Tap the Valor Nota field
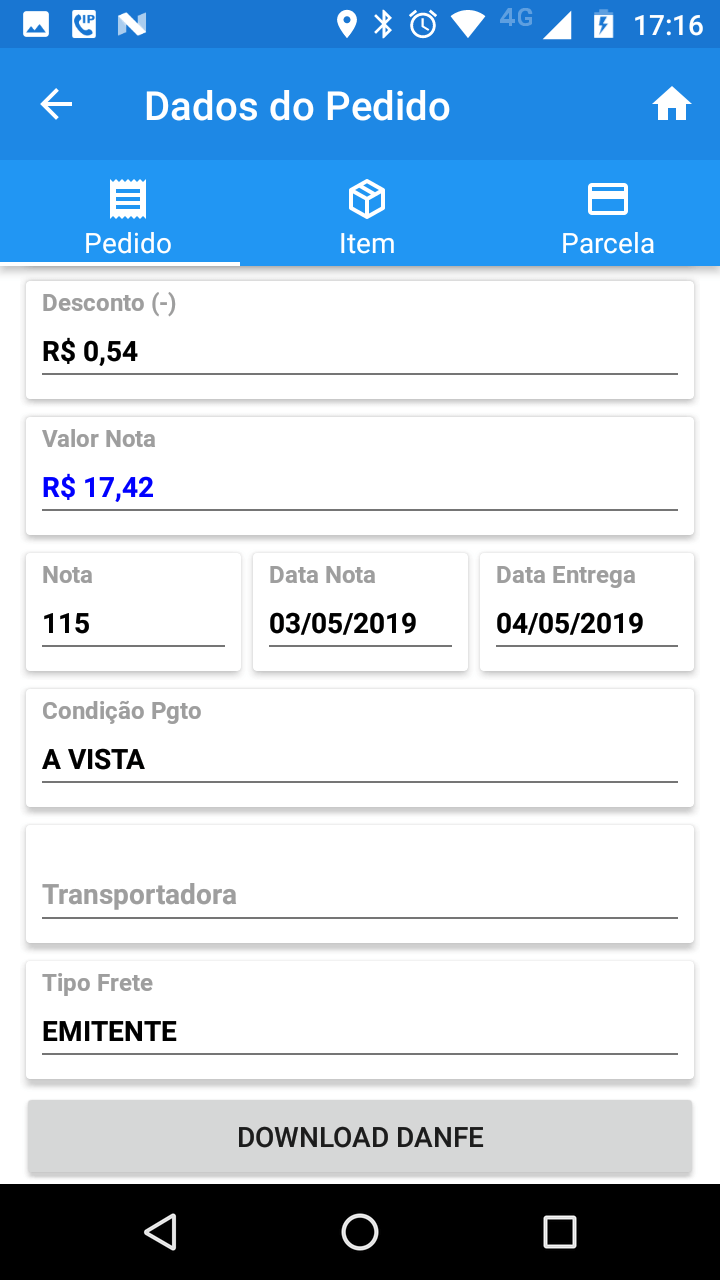720x1280 pixels. tap(360, 488)
